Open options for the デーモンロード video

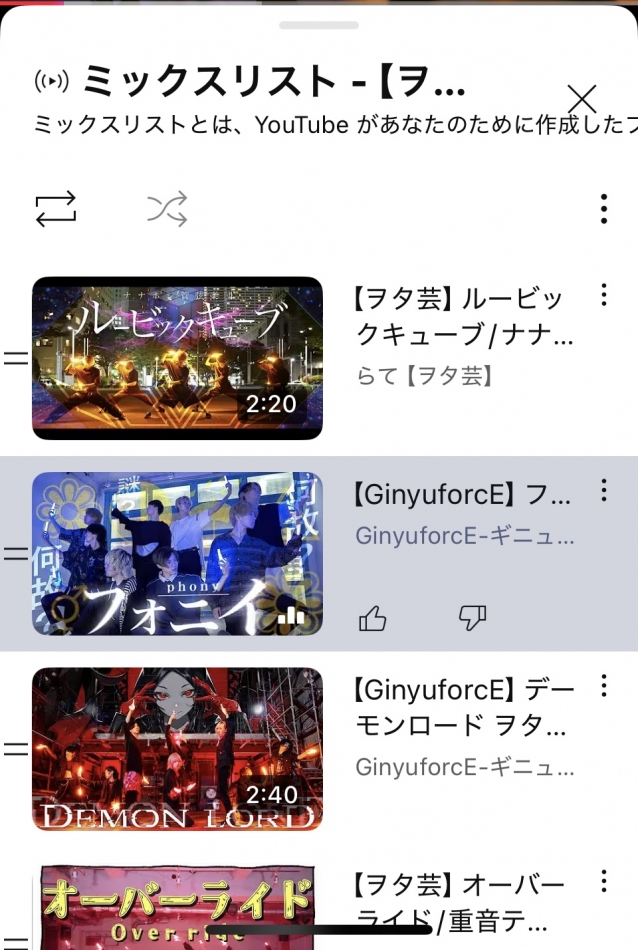[x=604, y=686]
